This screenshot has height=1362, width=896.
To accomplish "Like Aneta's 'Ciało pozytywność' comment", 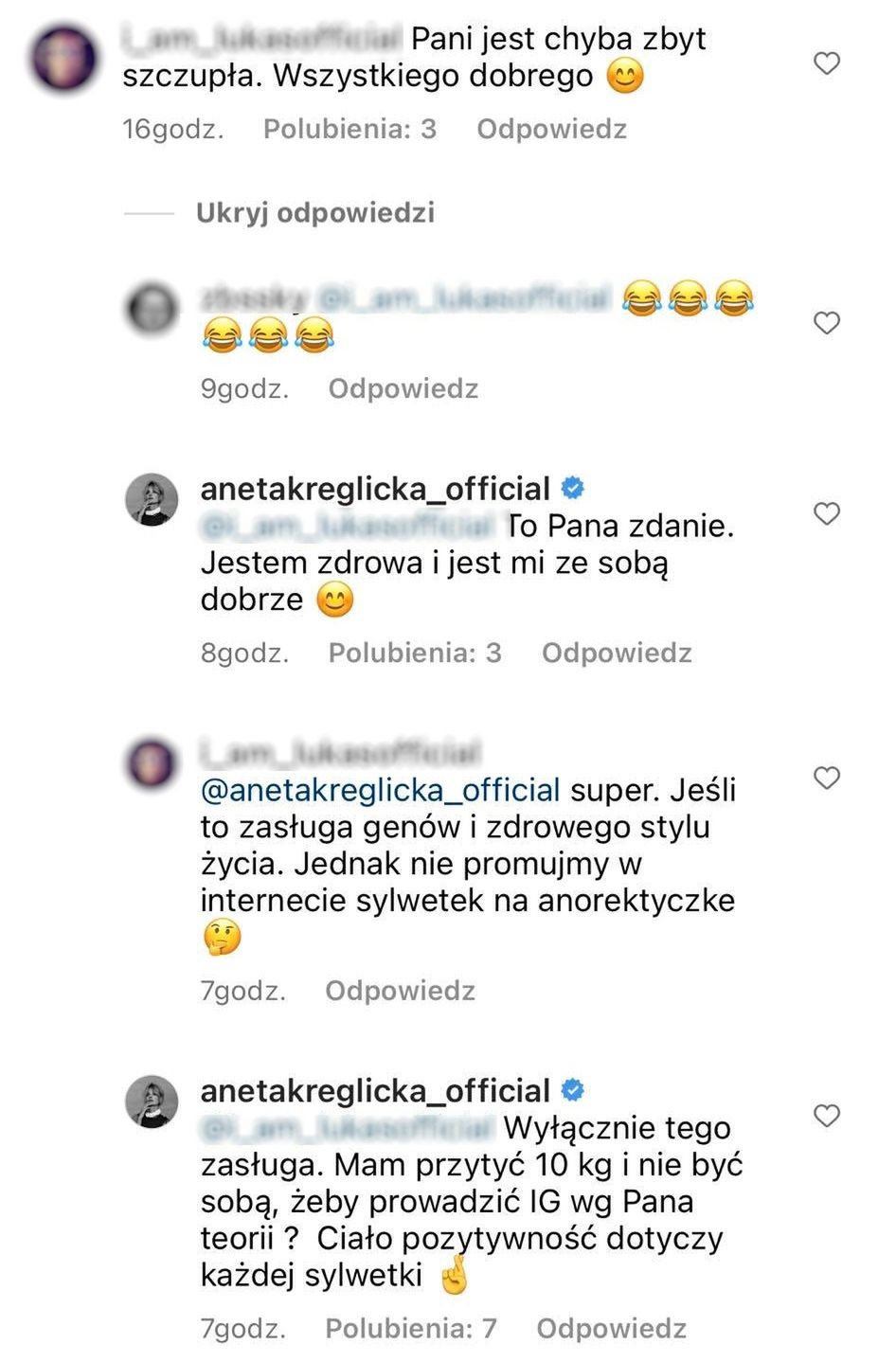I will pos(827,1116).
